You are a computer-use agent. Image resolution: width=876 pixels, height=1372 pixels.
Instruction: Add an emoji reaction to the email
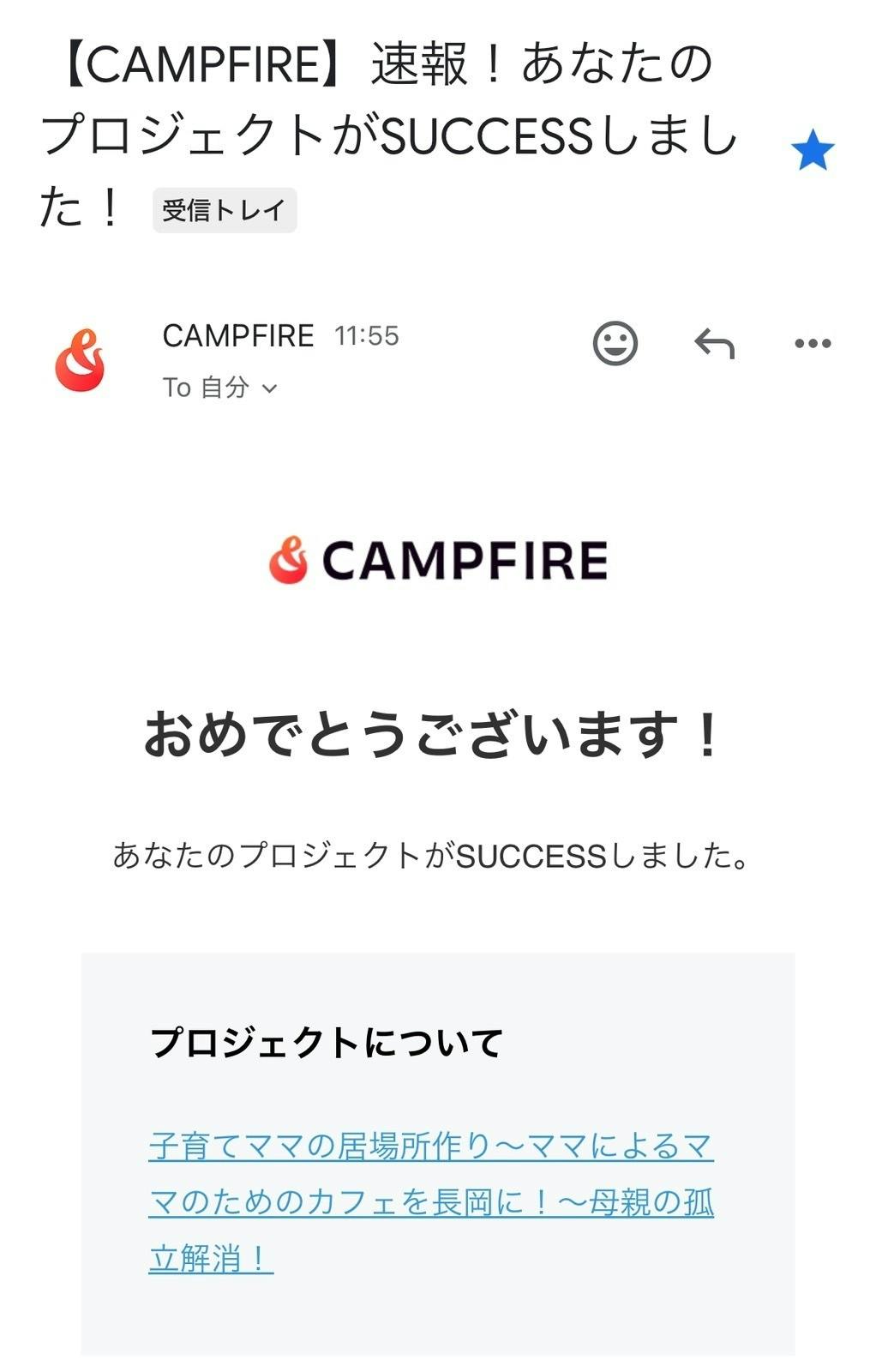[615, 344]
